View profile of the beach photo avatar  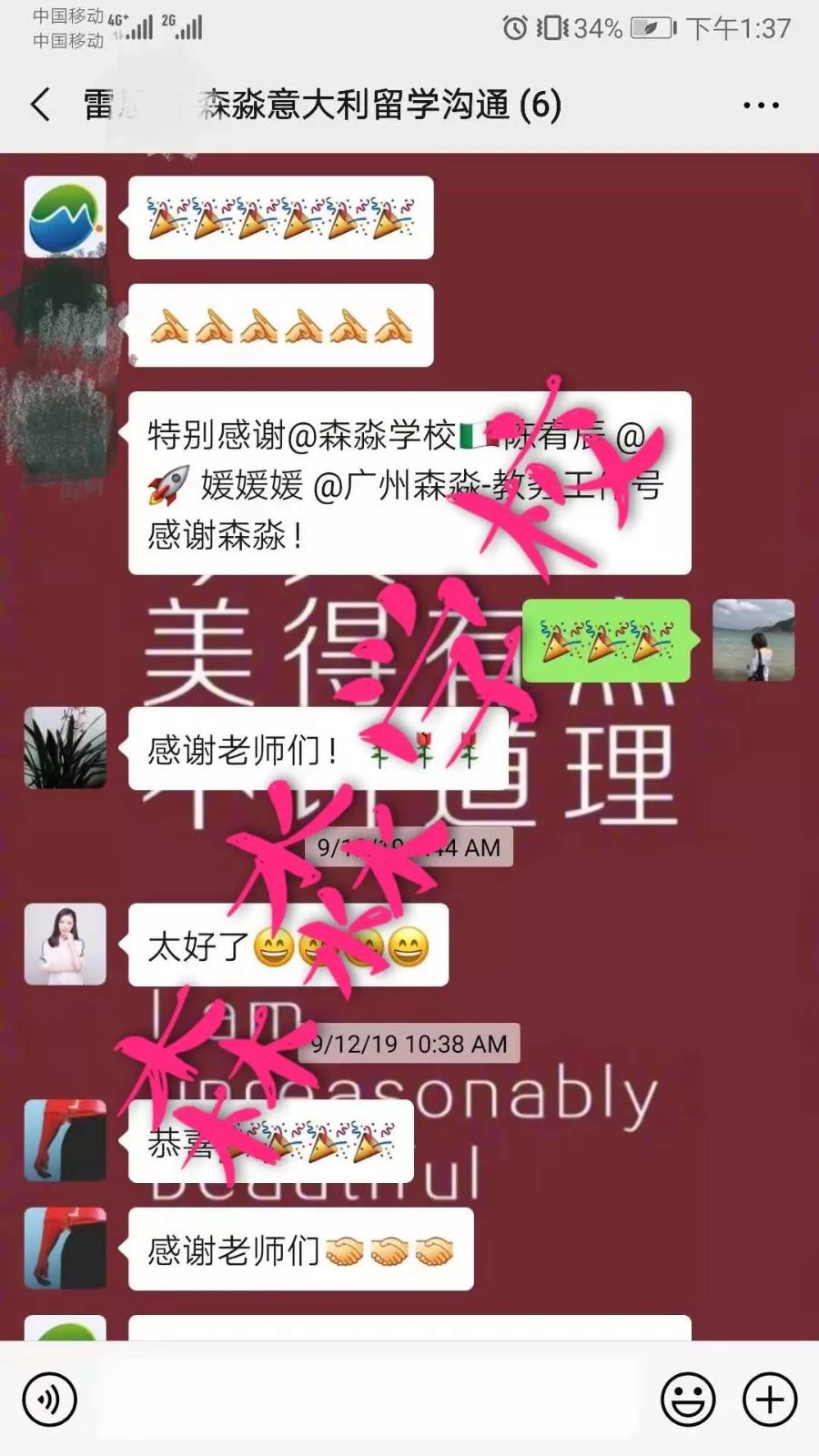point(753,640)
